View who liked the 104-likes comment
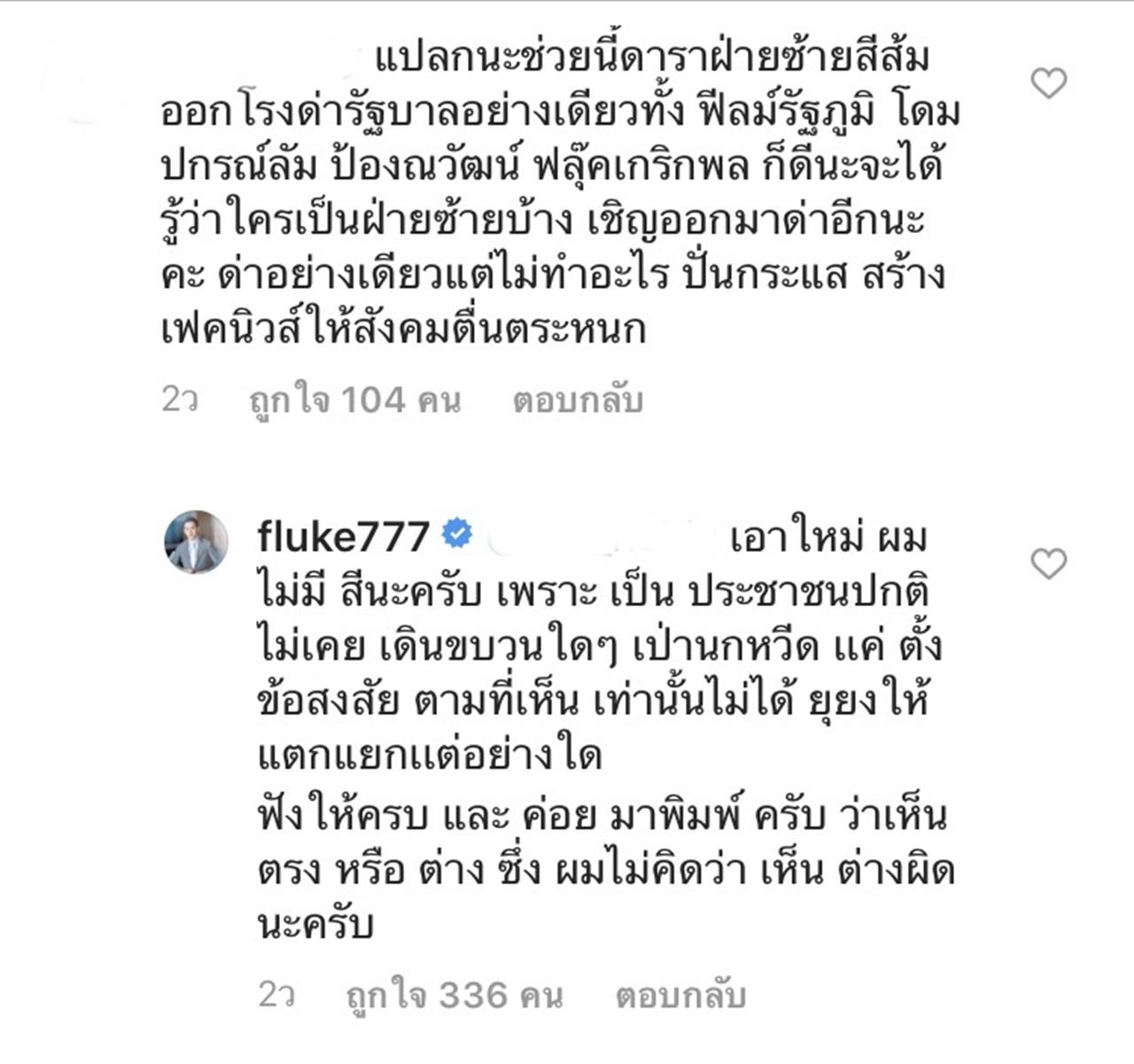 (355, 401)
